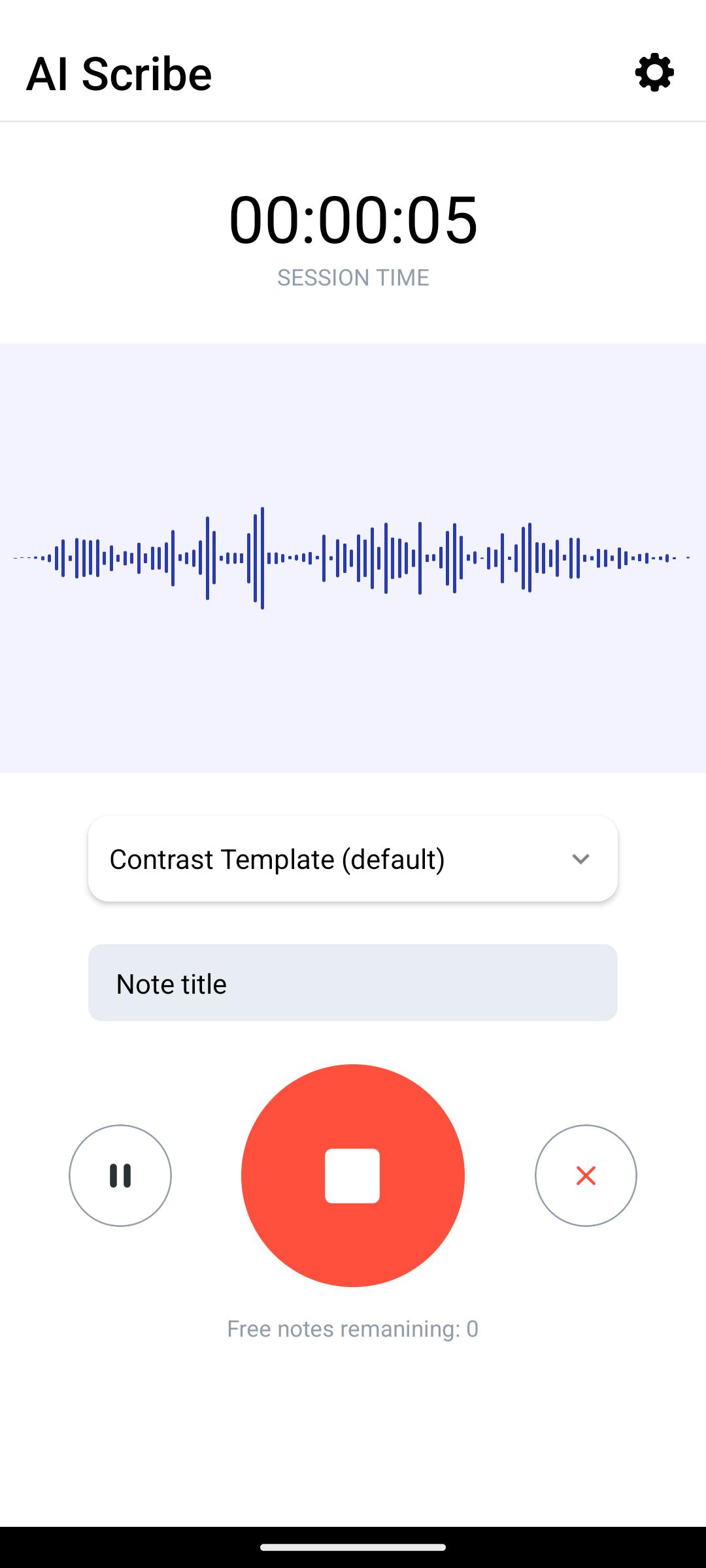This screenshot has width=706, height=1568.
Task: Open the settings gear icon
Action: tap(654, 73)
